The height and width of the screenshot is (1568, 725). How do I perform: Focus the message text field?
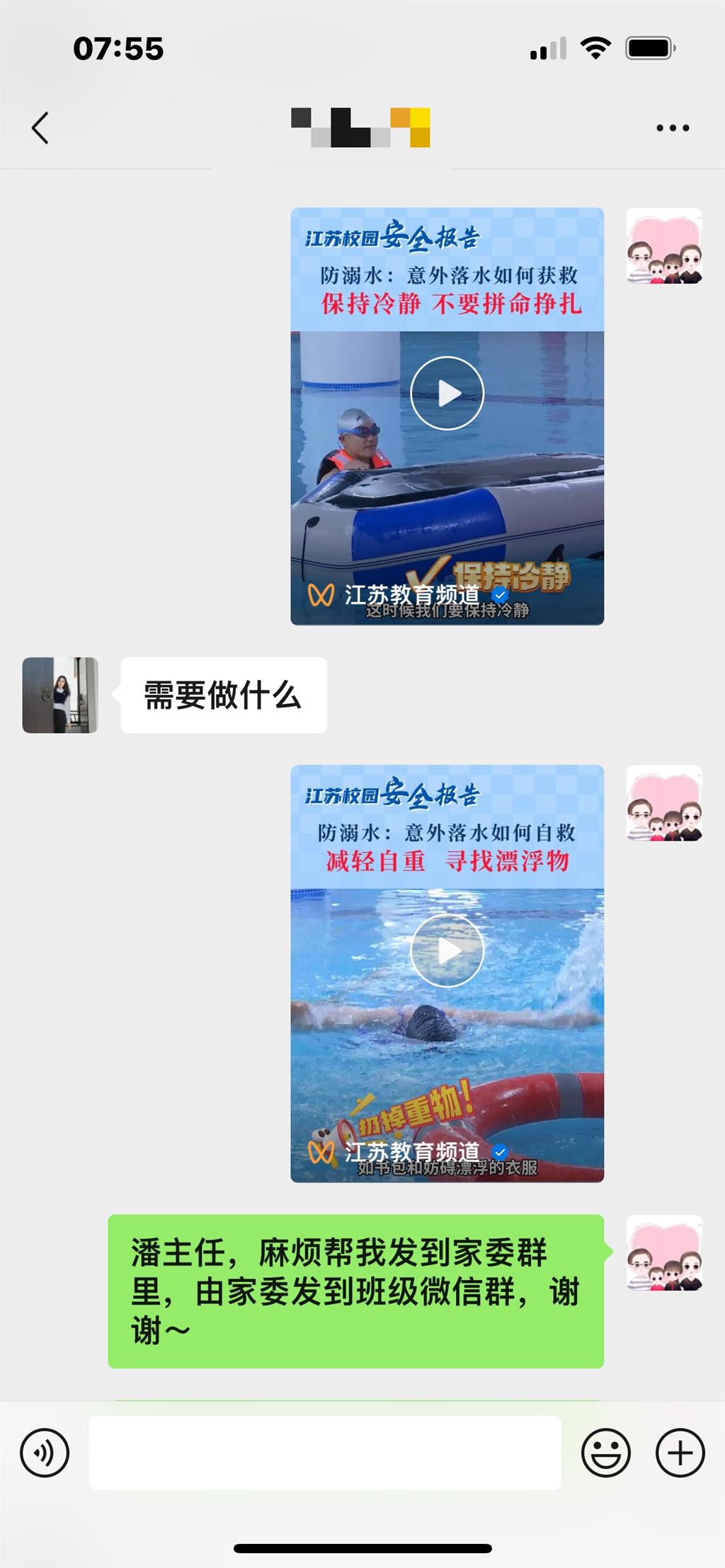325,1453
